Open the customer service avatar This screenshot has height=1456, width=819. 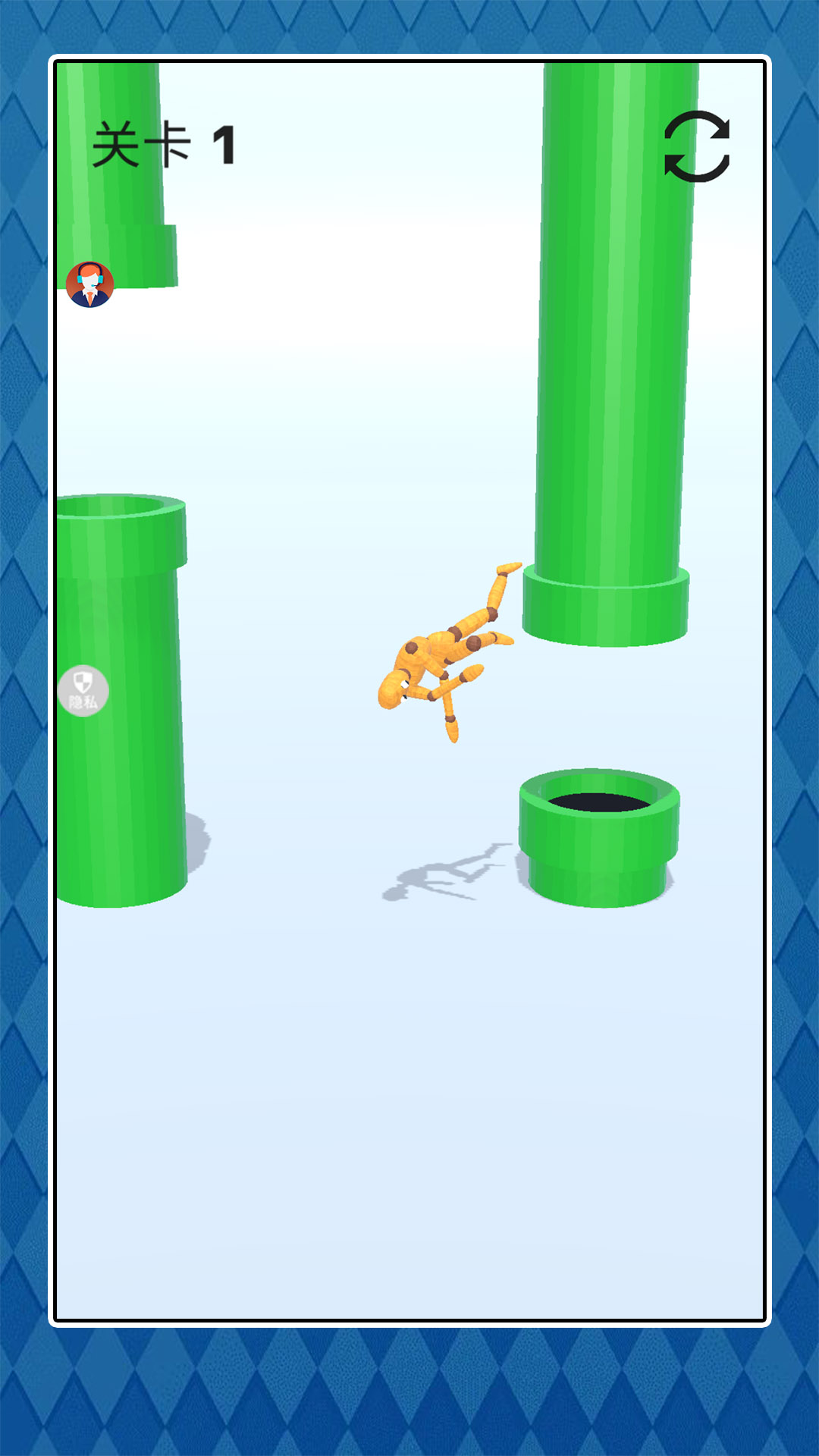(x=90, y=284)
